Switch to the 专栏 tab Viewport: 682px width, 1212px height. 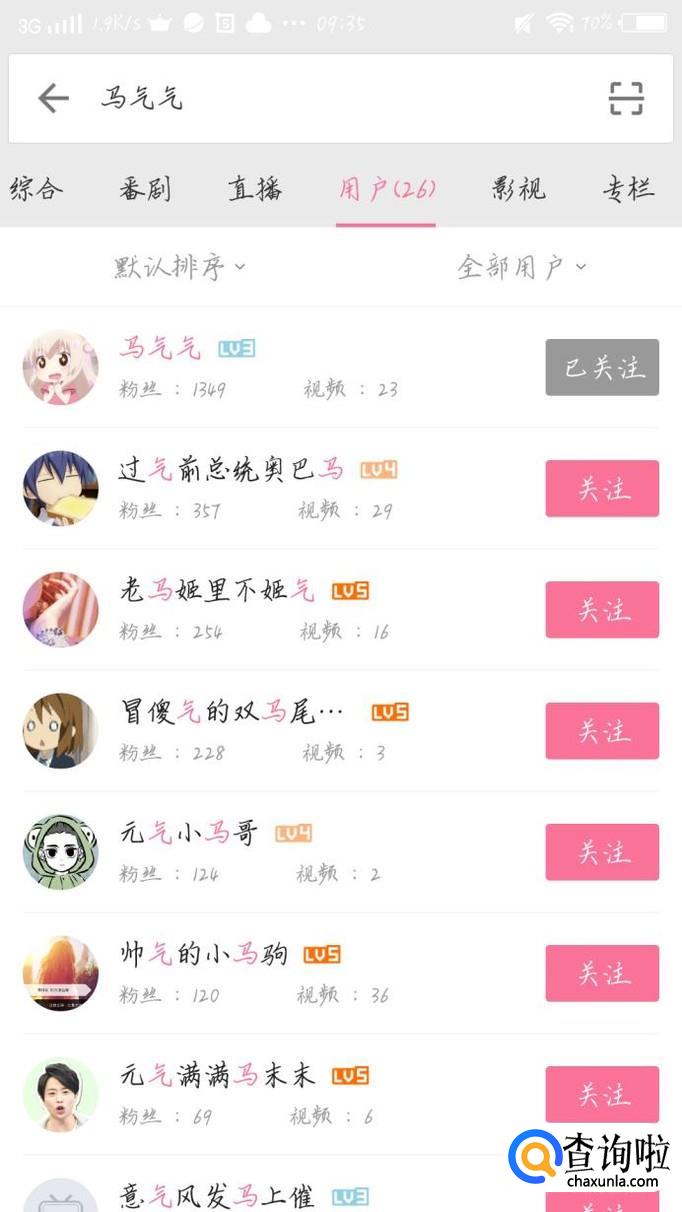pos(628,189)
